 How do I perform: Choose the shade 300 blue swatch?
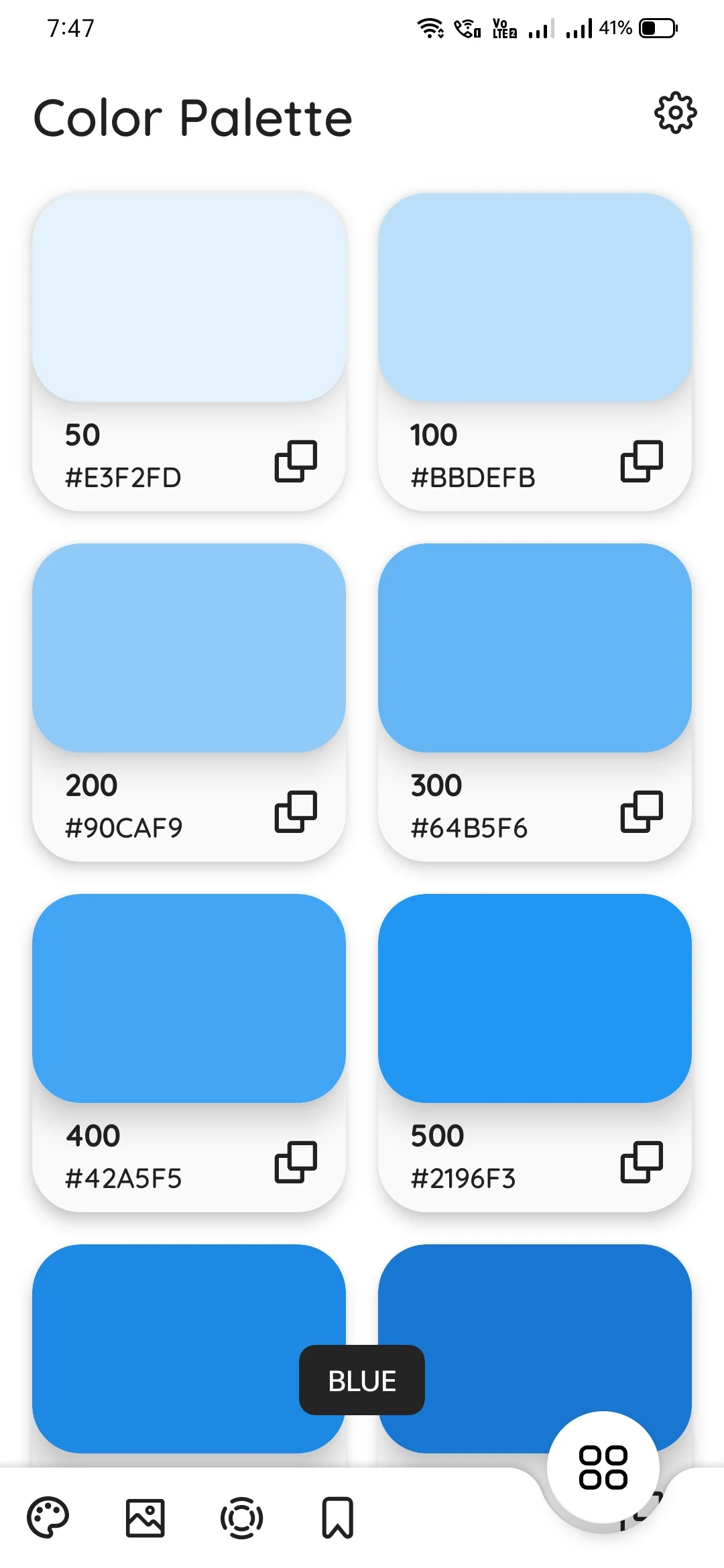(x=535, y=648)
